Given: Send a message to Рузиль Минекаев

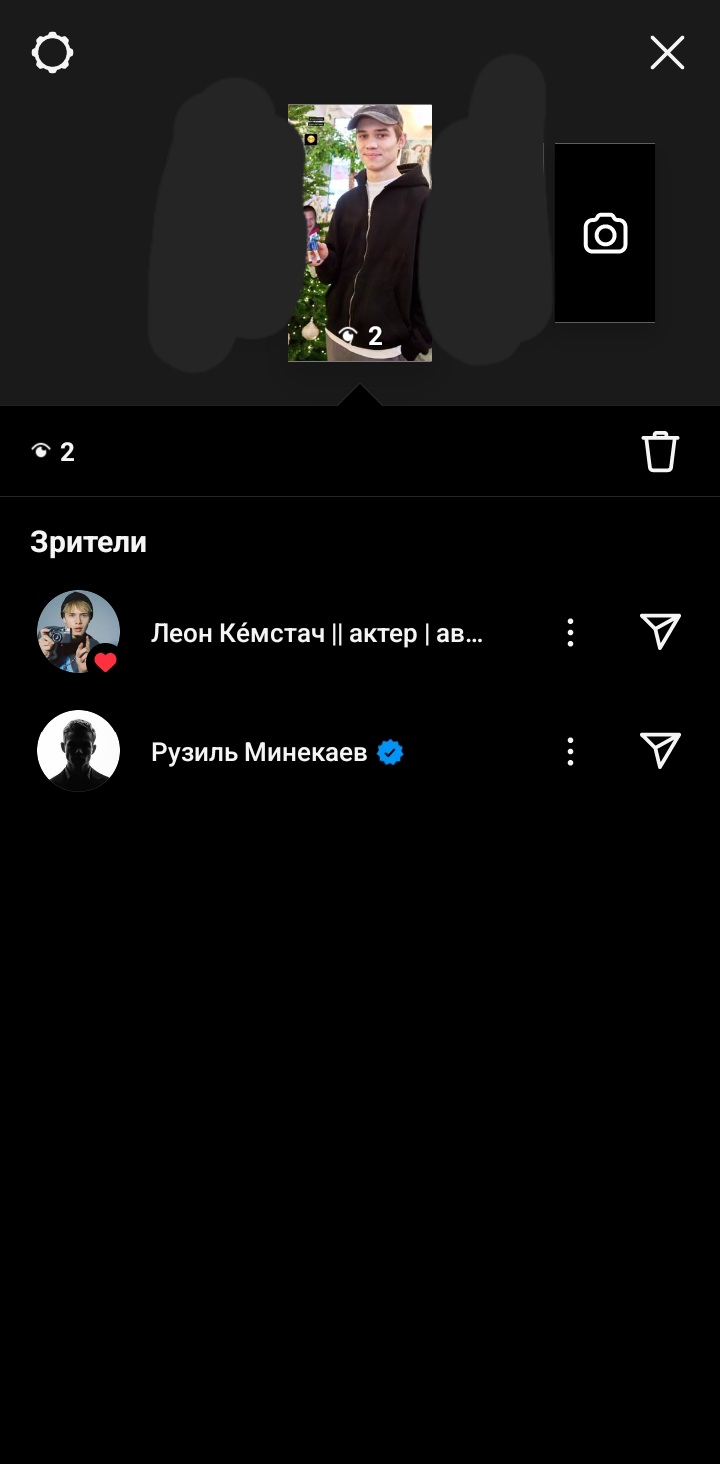Looking at the screenshot, I should coord(660,752).
